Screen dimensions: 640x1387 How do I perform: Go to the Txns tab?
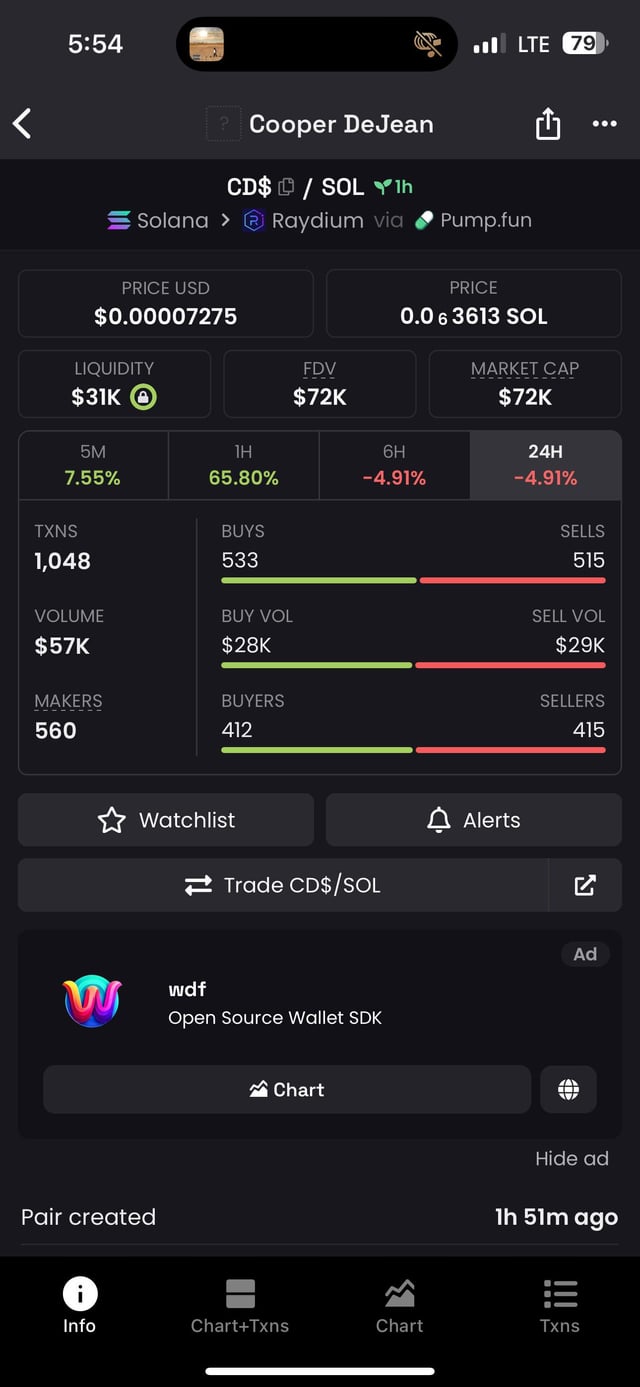click(559, 1307)
